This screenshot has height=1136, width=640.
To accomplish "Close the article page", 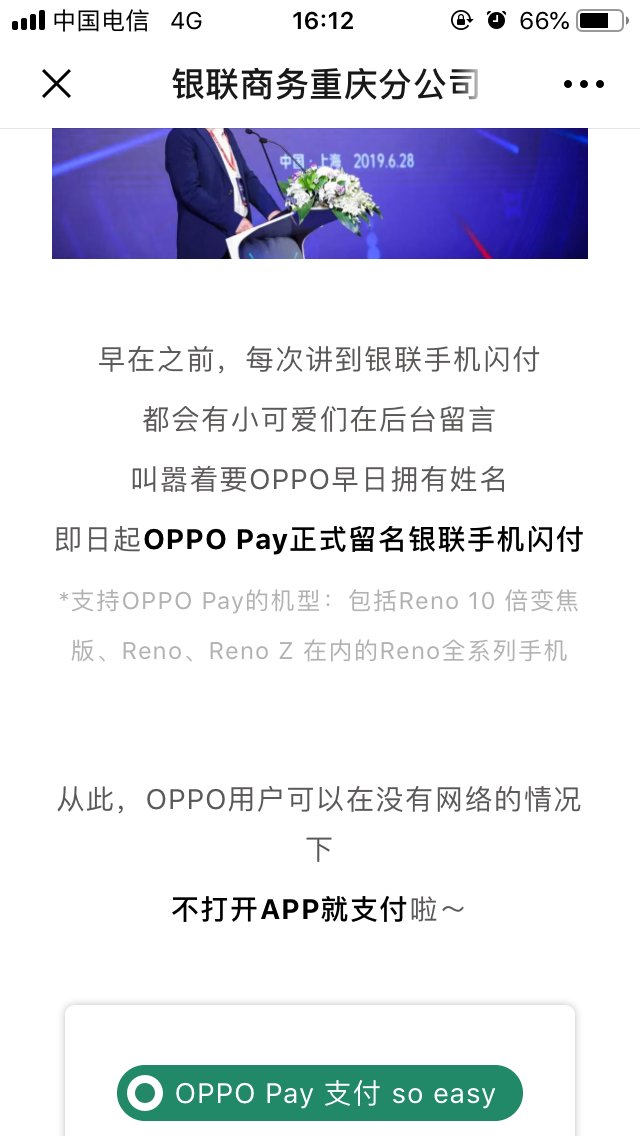I will 57,84.
